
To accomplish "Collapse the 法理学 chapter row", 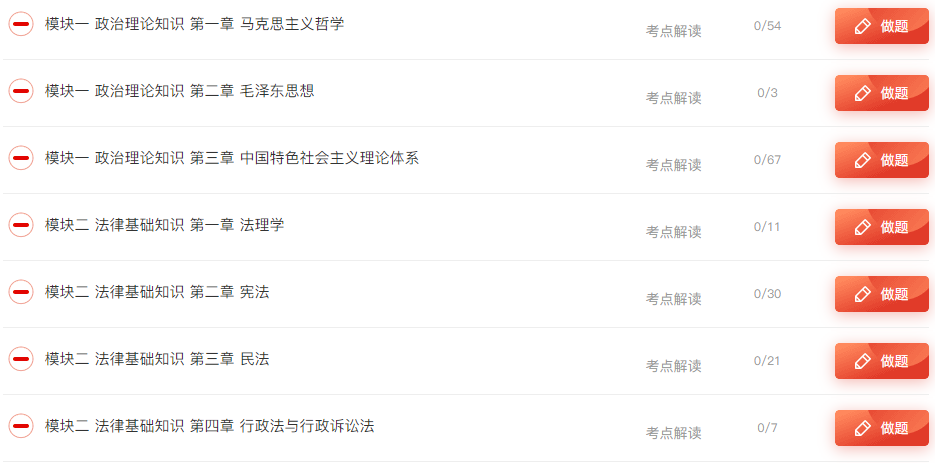I will pos(21,225).
